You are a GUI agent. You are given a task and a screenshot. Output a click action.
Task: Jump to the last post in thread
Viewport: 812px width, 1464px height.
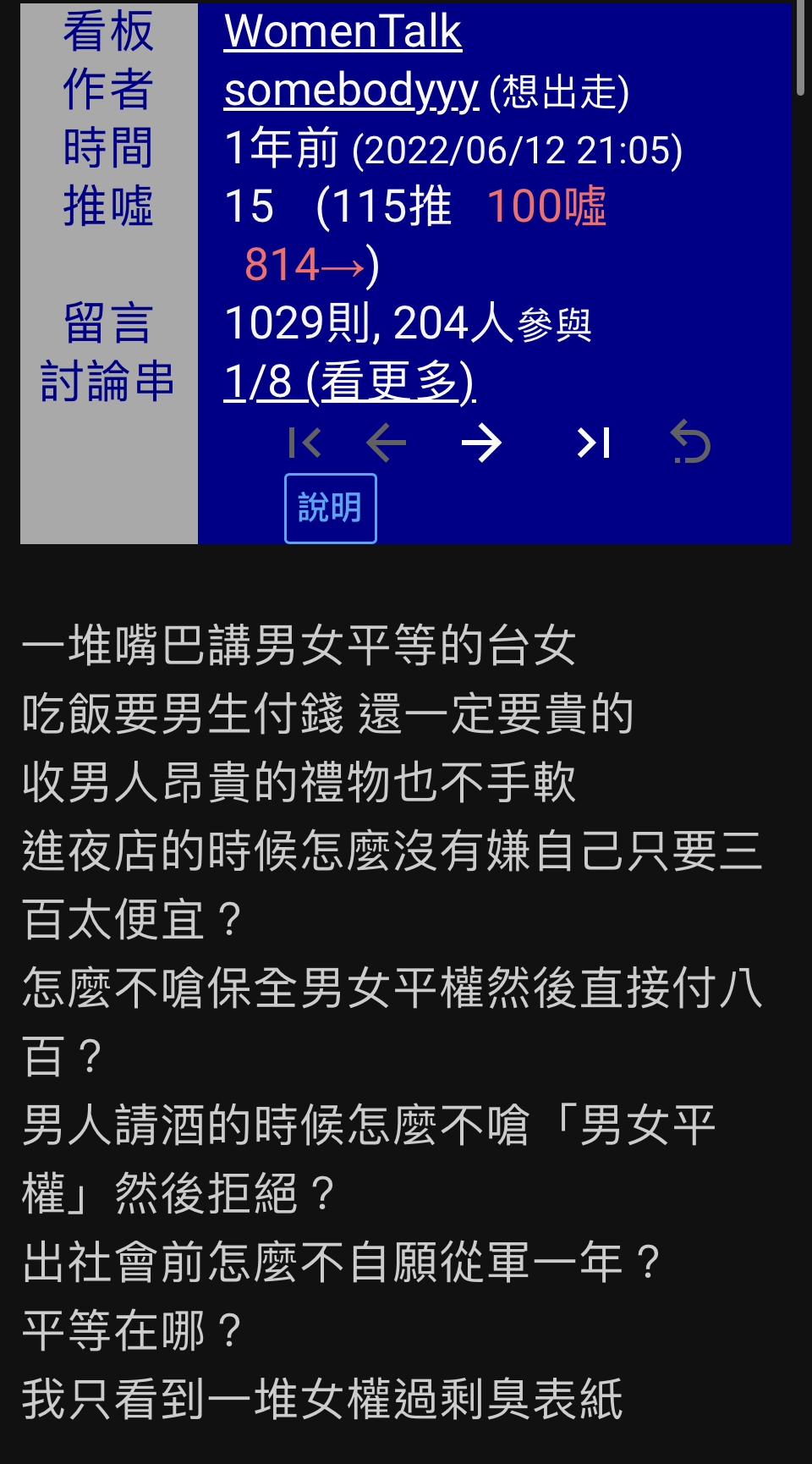[594, 443]
